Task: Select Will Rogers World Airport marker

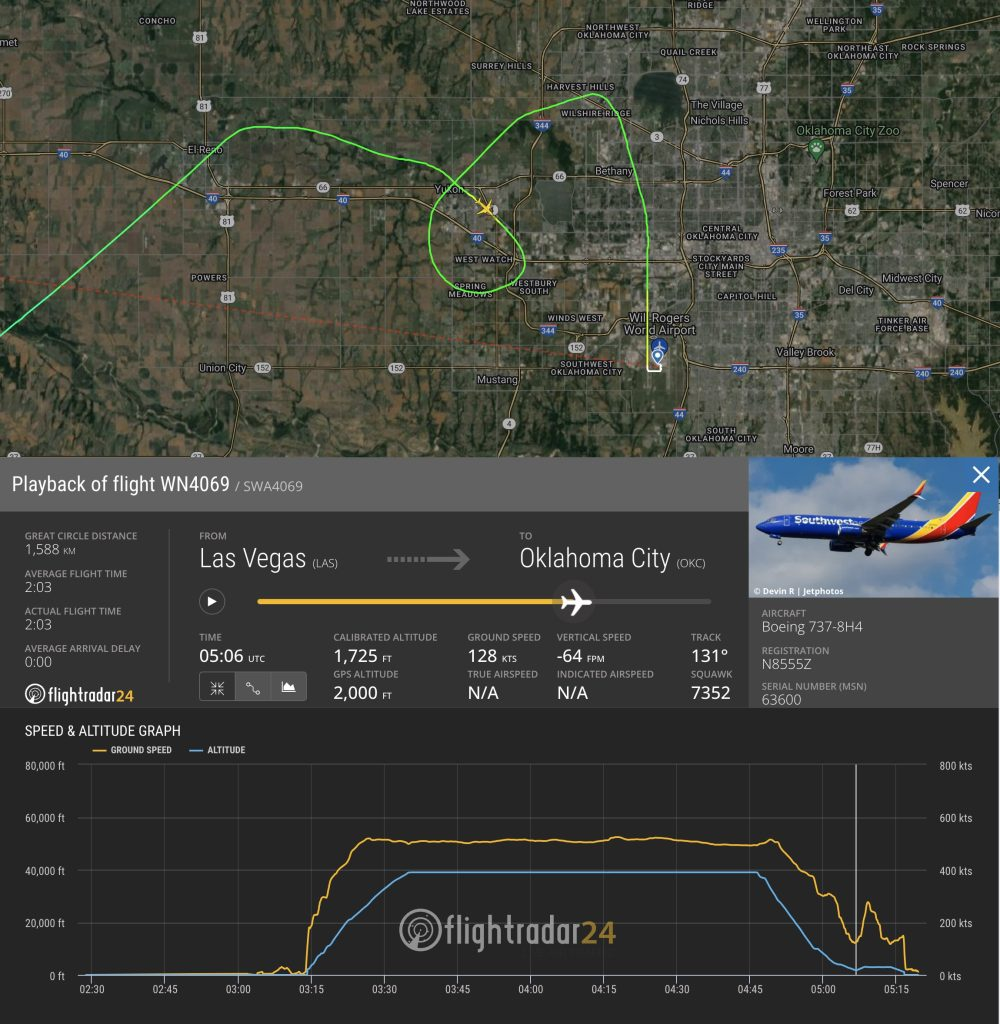Action: [x=658, y=351]
